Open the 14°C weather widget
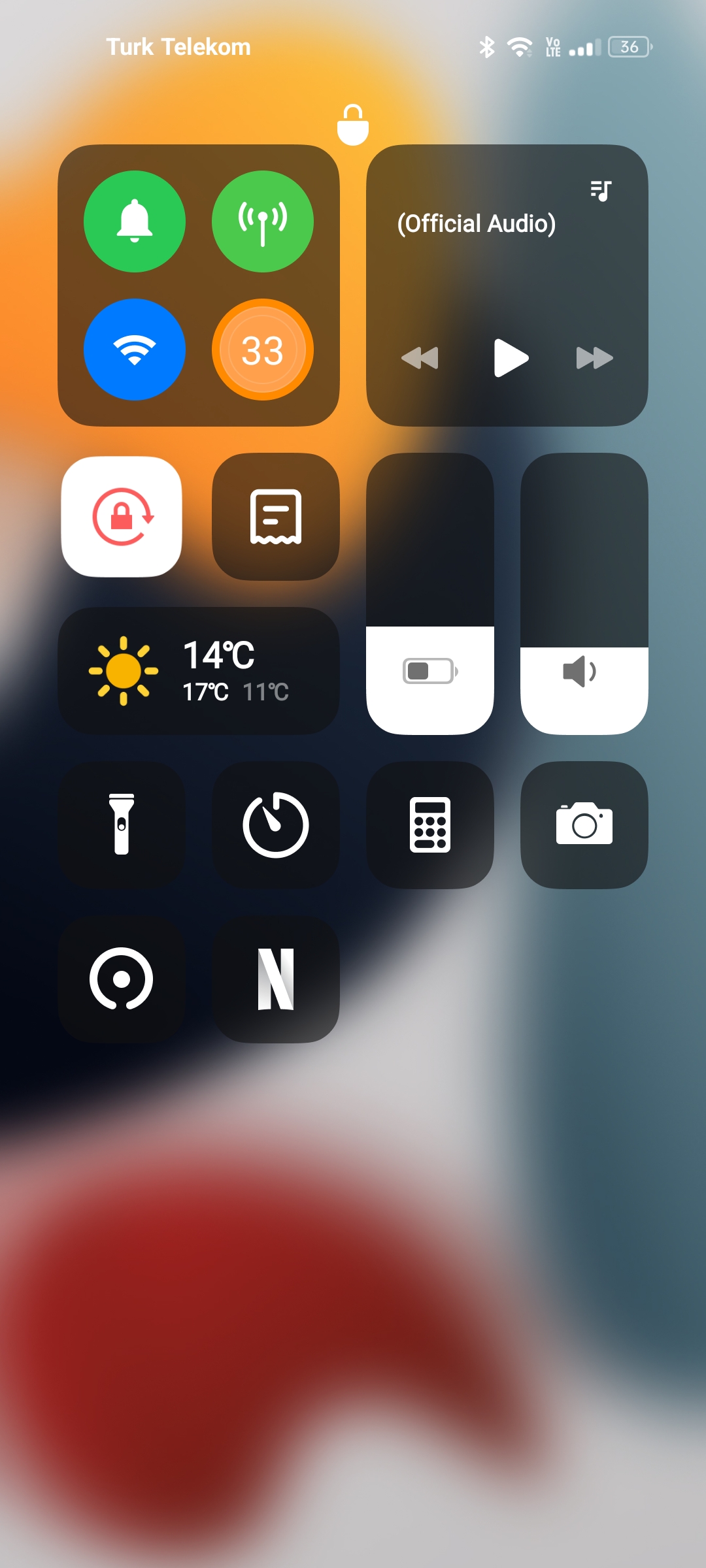The width and height of the screenshot is (706, 1568). [199, 671]
